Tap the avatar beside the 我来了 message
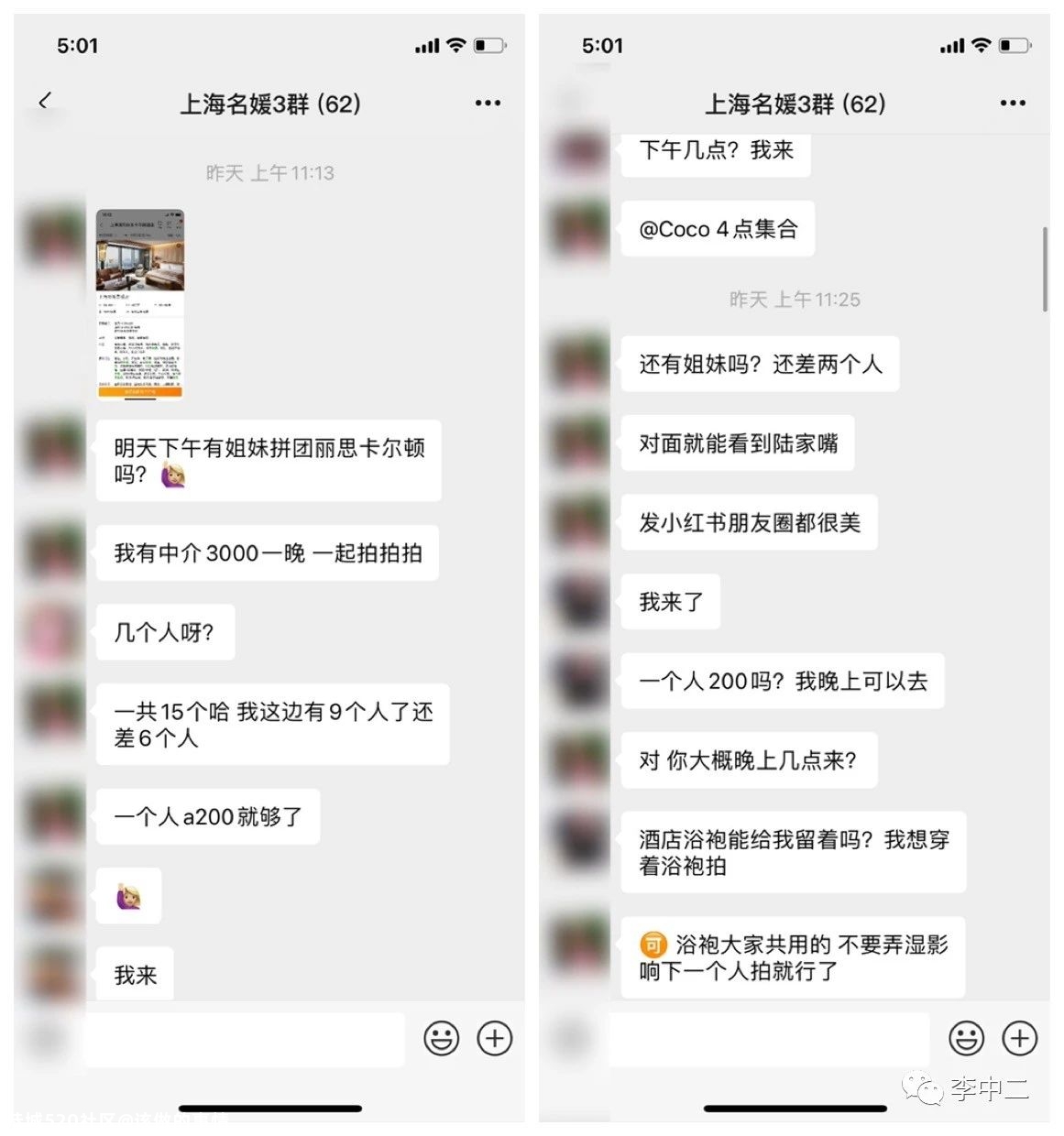1064x1136 pixels. point(578,602)
